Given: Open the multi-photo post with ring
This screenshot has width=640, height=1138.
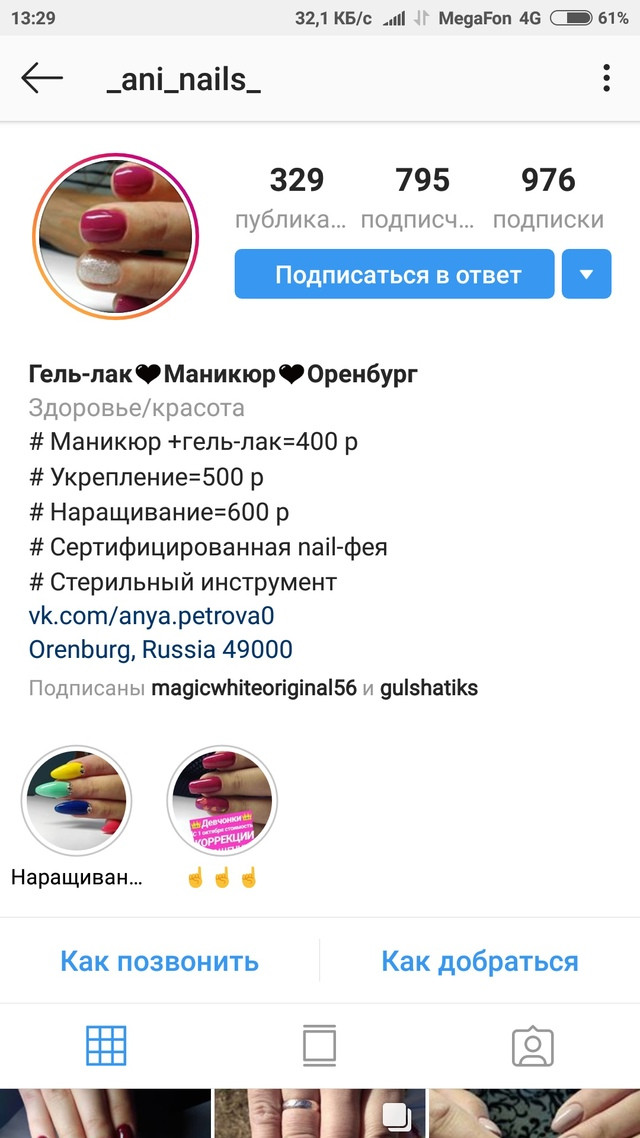Looking at the screenshot, I should click(319, 1113).
